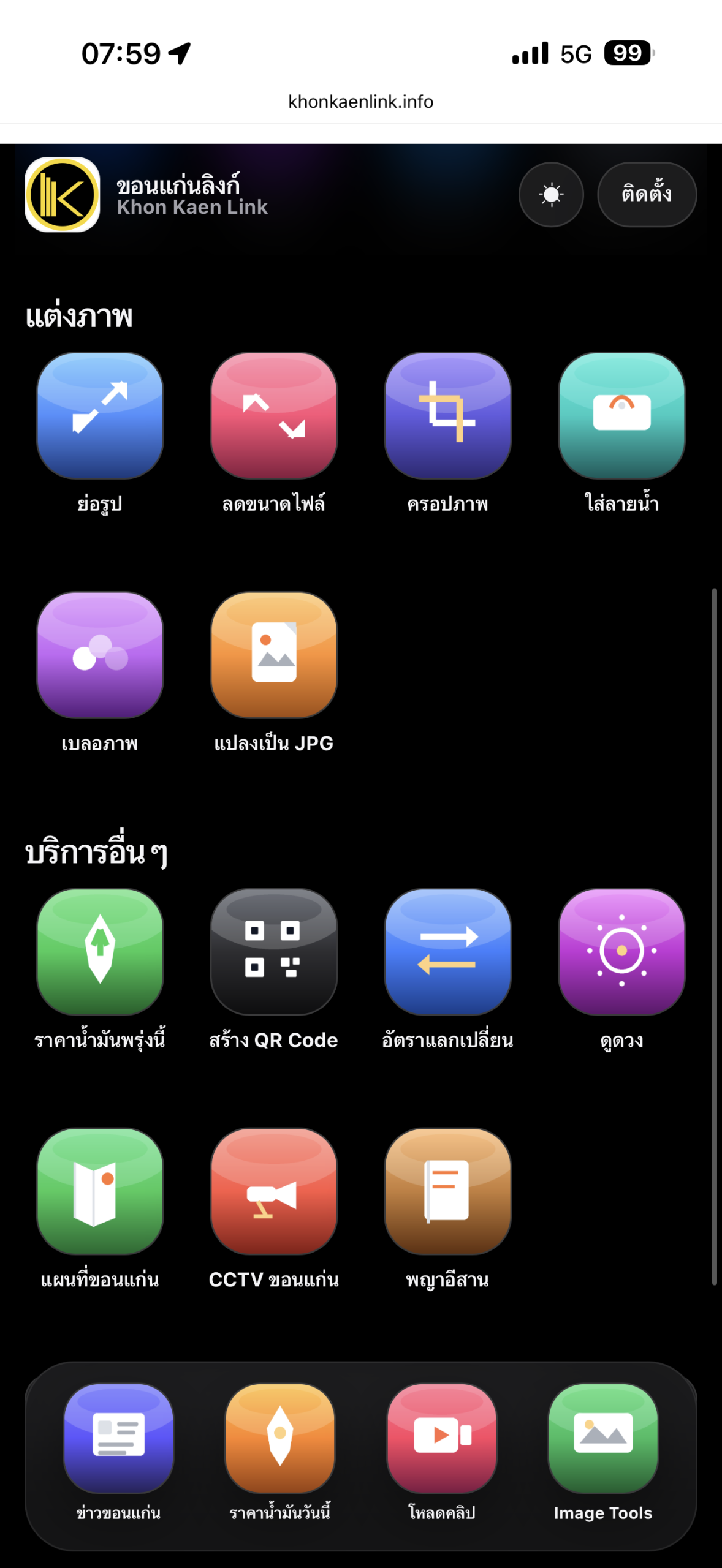
Task: Open the พญาอีสาน section
Action: (447, 1192)
